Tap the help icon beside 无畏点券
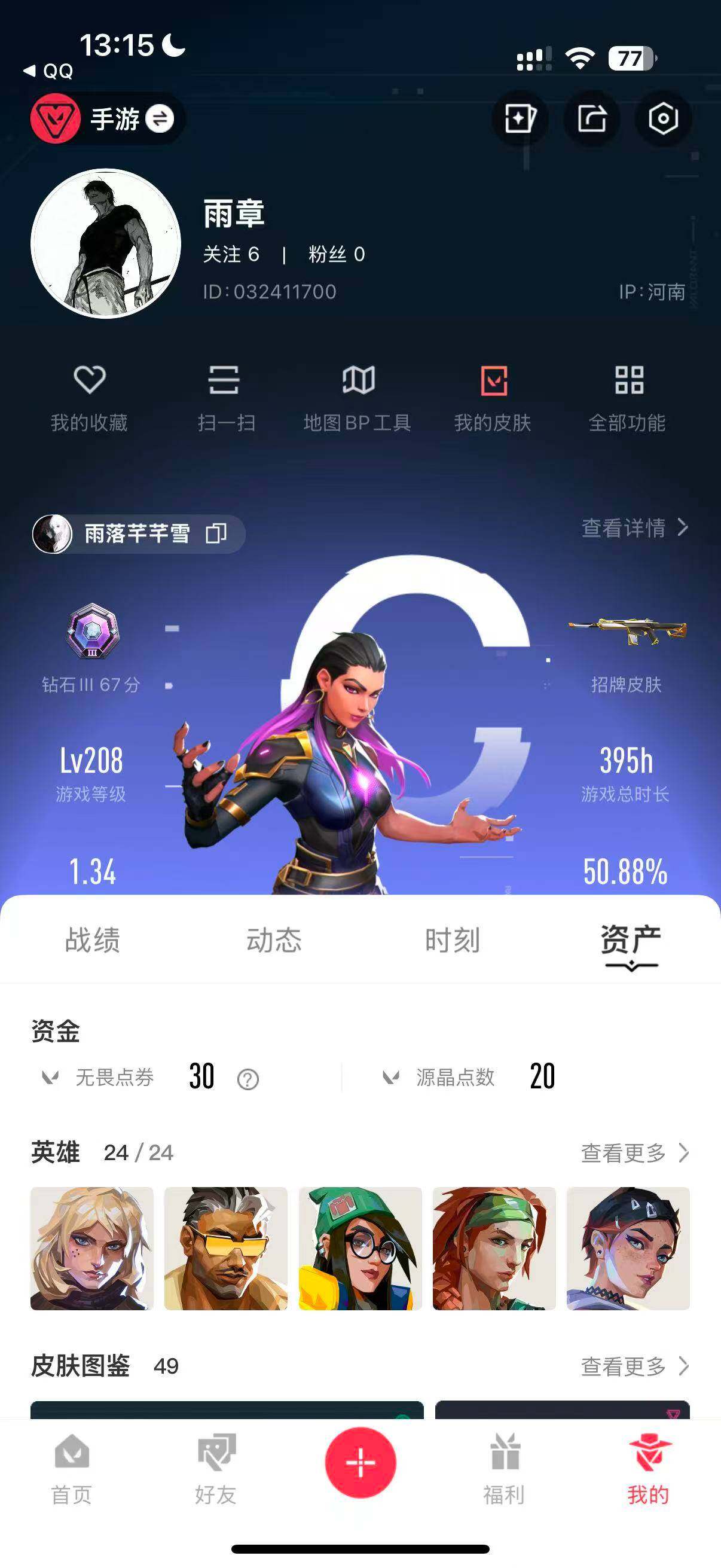 click(246, 1078)
